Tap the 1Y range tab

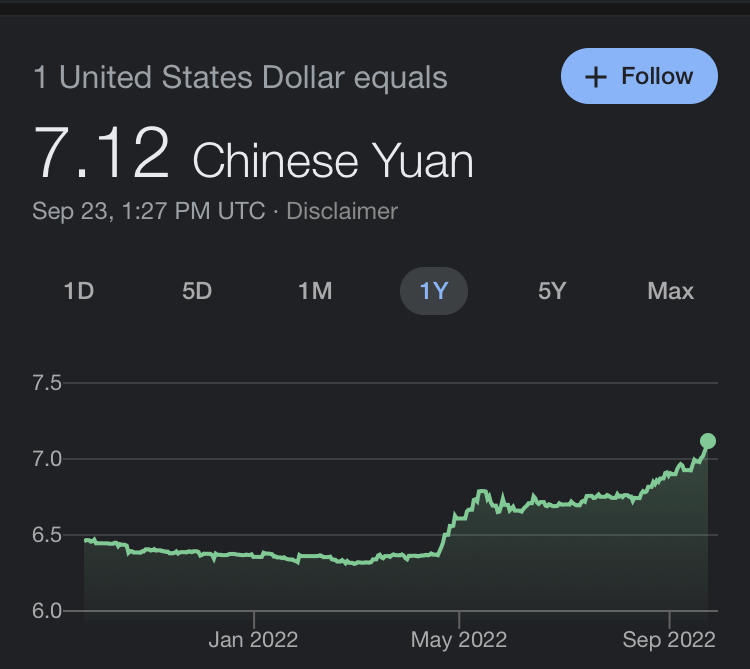click(x=434, y=291)
